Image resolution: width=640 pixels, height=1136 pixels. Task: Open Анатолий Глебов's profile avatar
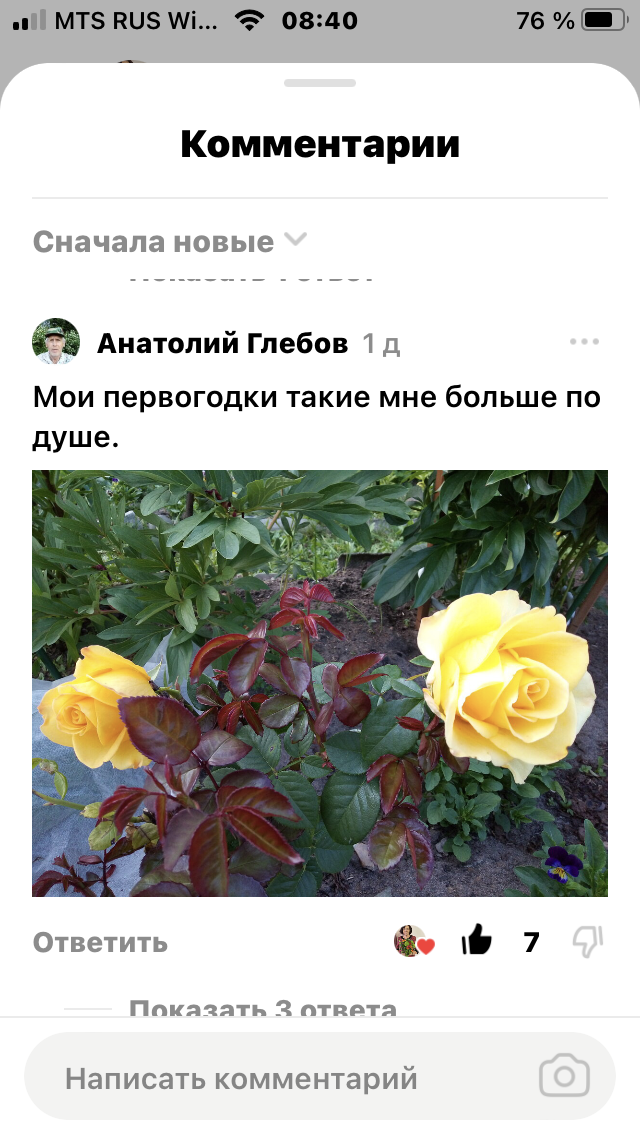pyautogui.click(x=56, y=341)
